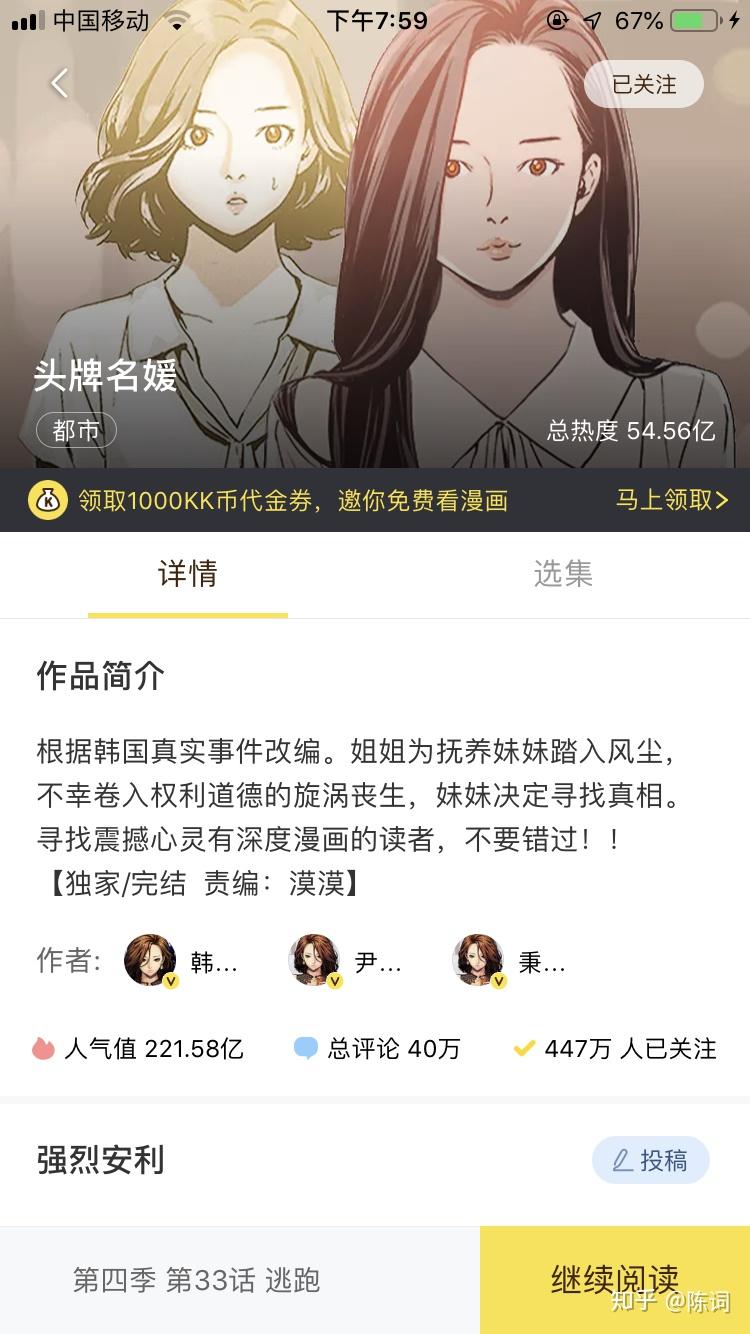
Task: Open author 韩… profile
Action: 182,962
